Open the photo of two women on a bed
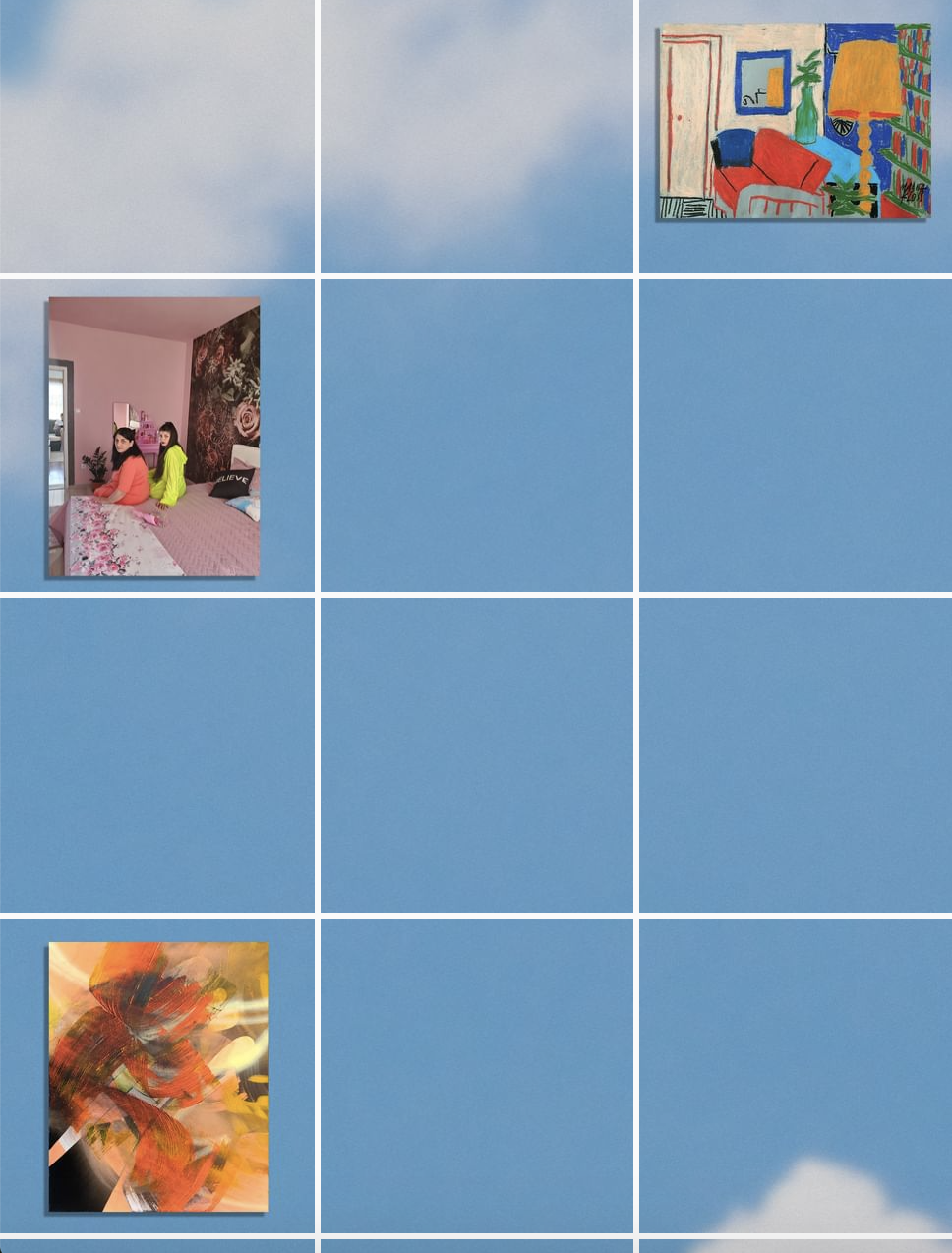This screenshot has height=1253, width=952. 154,437
